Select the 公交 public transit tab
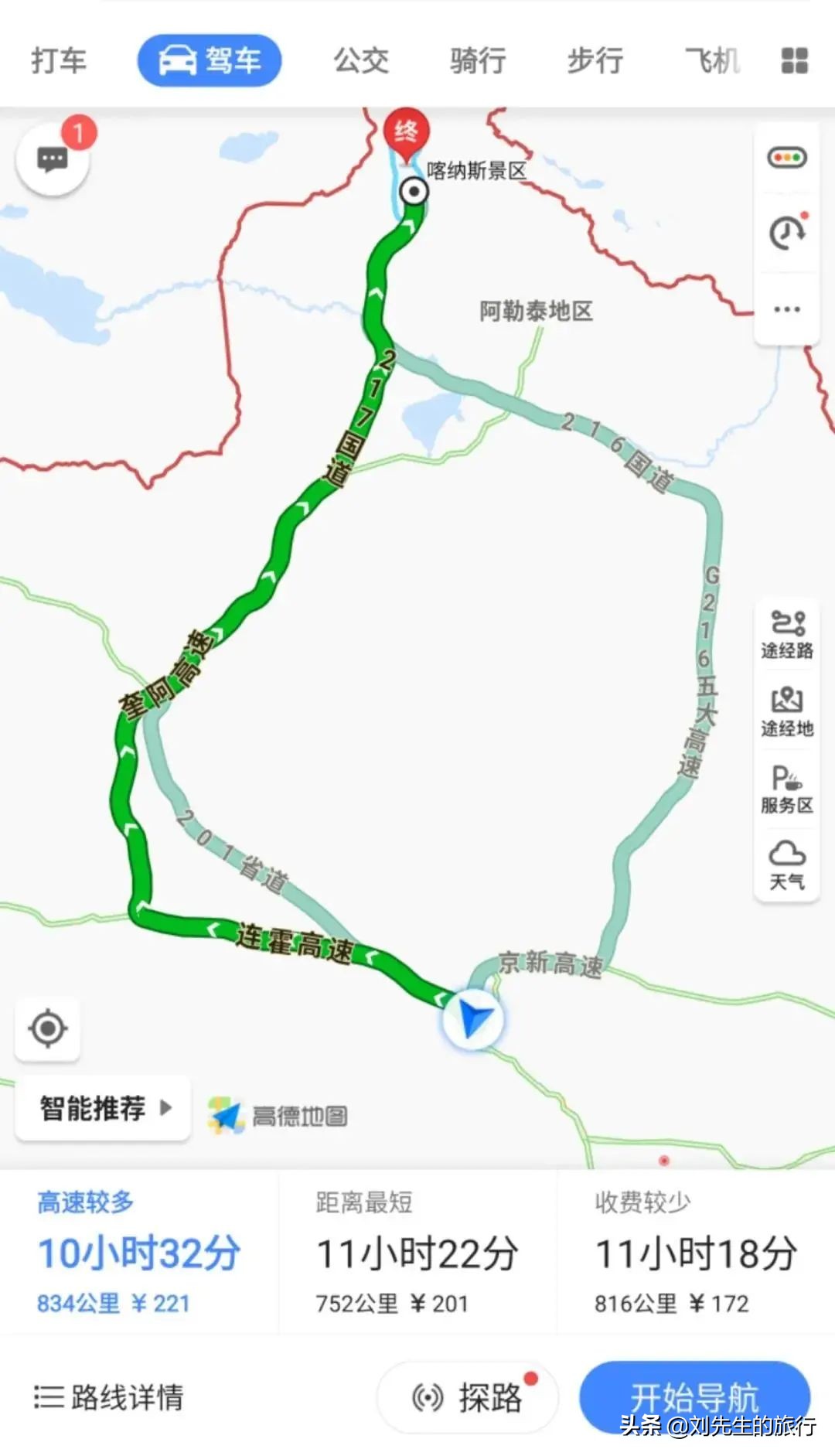Screen dimensions: 835x1456 (x=361, y=60)
